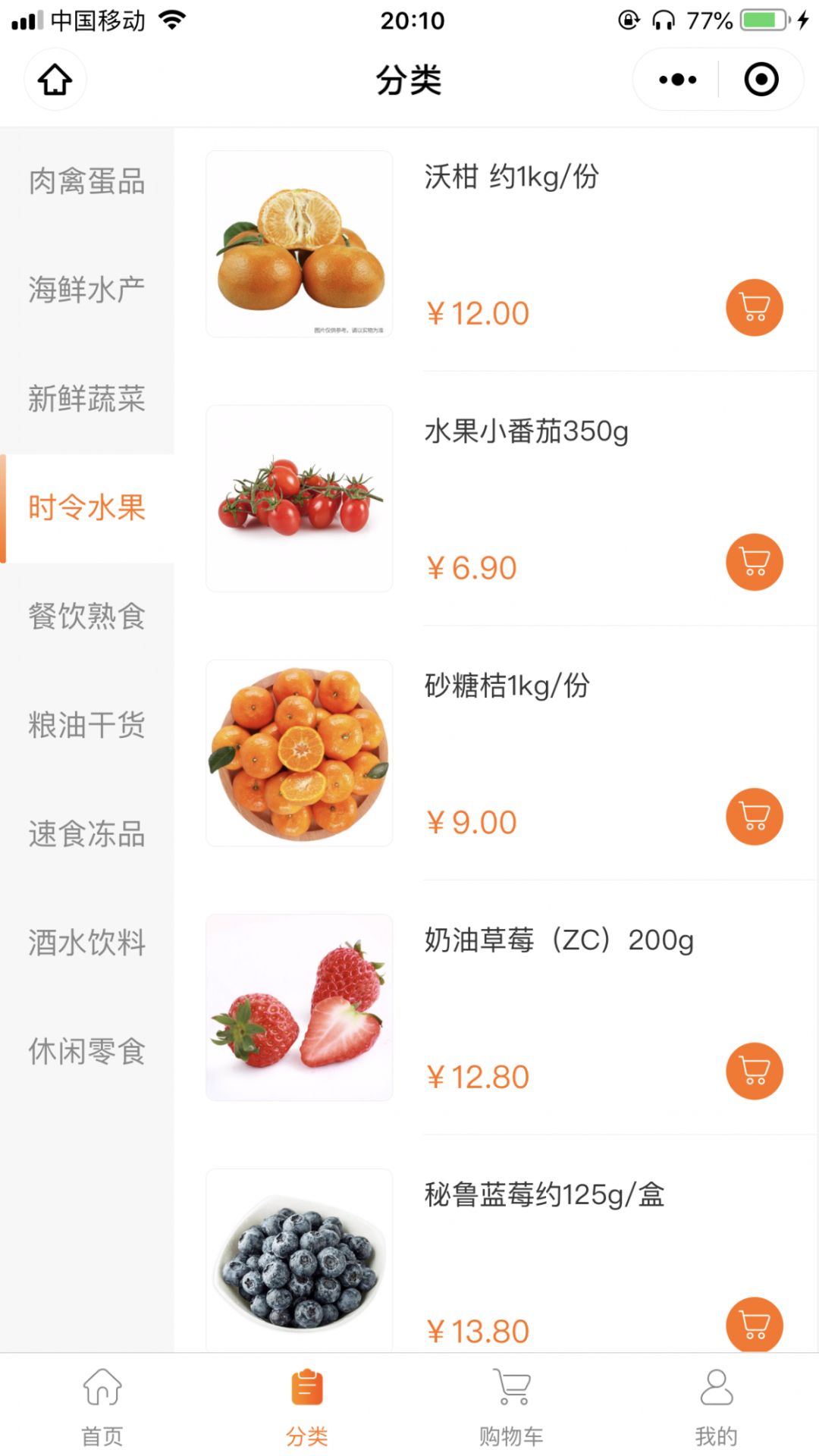The image size is (819, 1456).
Task: Add 沃柑 约1kg/份 to cart
Action: [x=755, y=308]
